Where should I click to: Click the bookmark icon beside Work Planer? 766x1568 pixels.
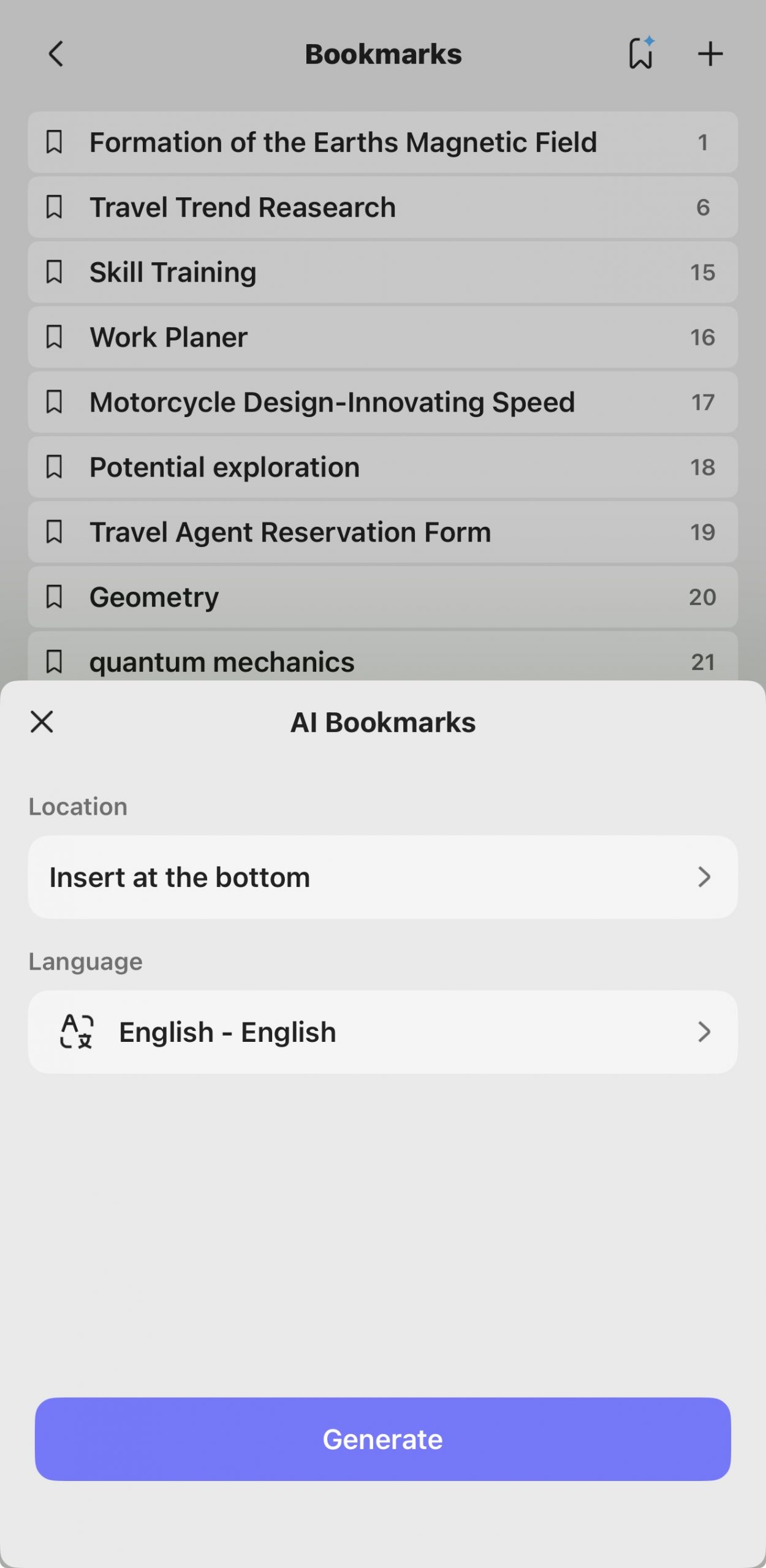(55, 337)
